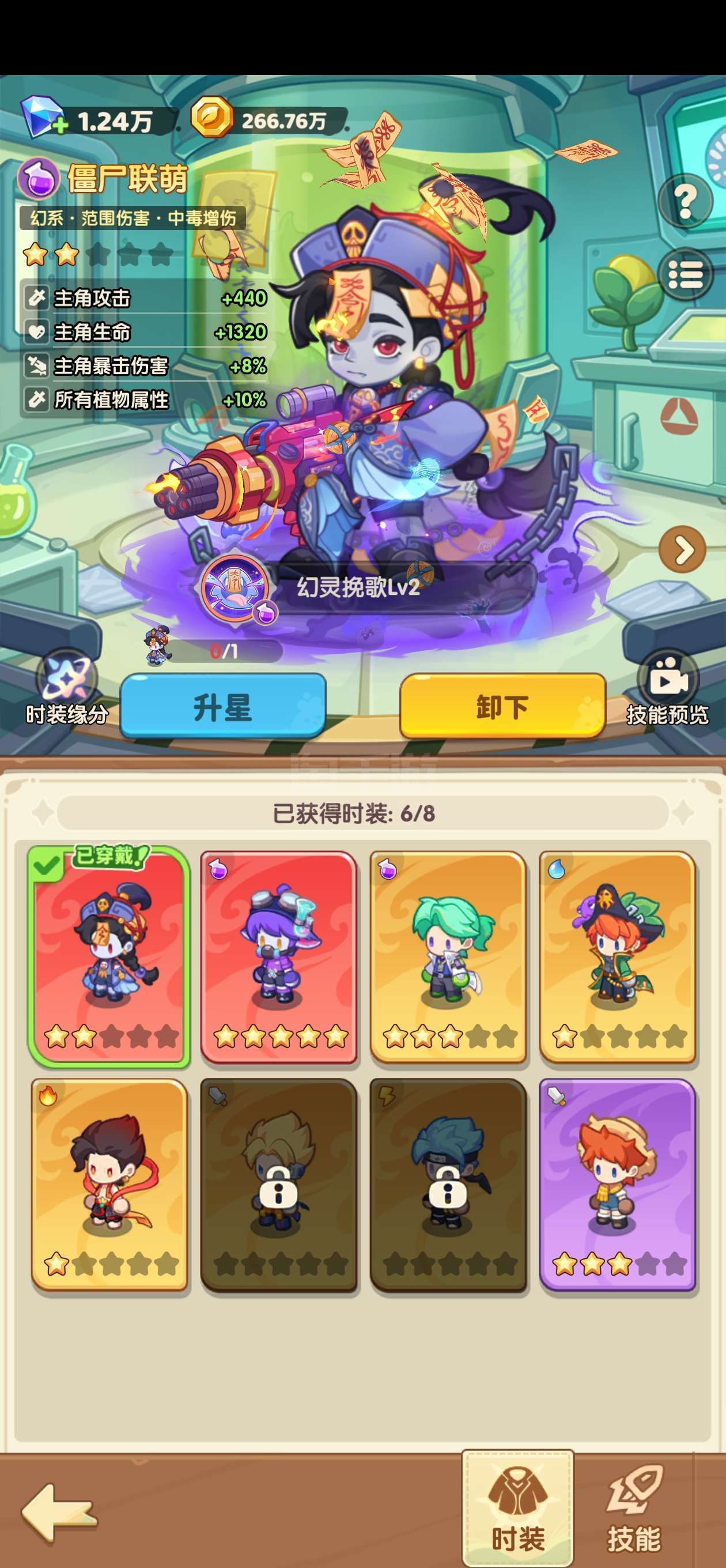The height and width of the screenshot is (1568, 726).
Task: Add diamonds via the gem plus icon
Action: pos(43,117)
